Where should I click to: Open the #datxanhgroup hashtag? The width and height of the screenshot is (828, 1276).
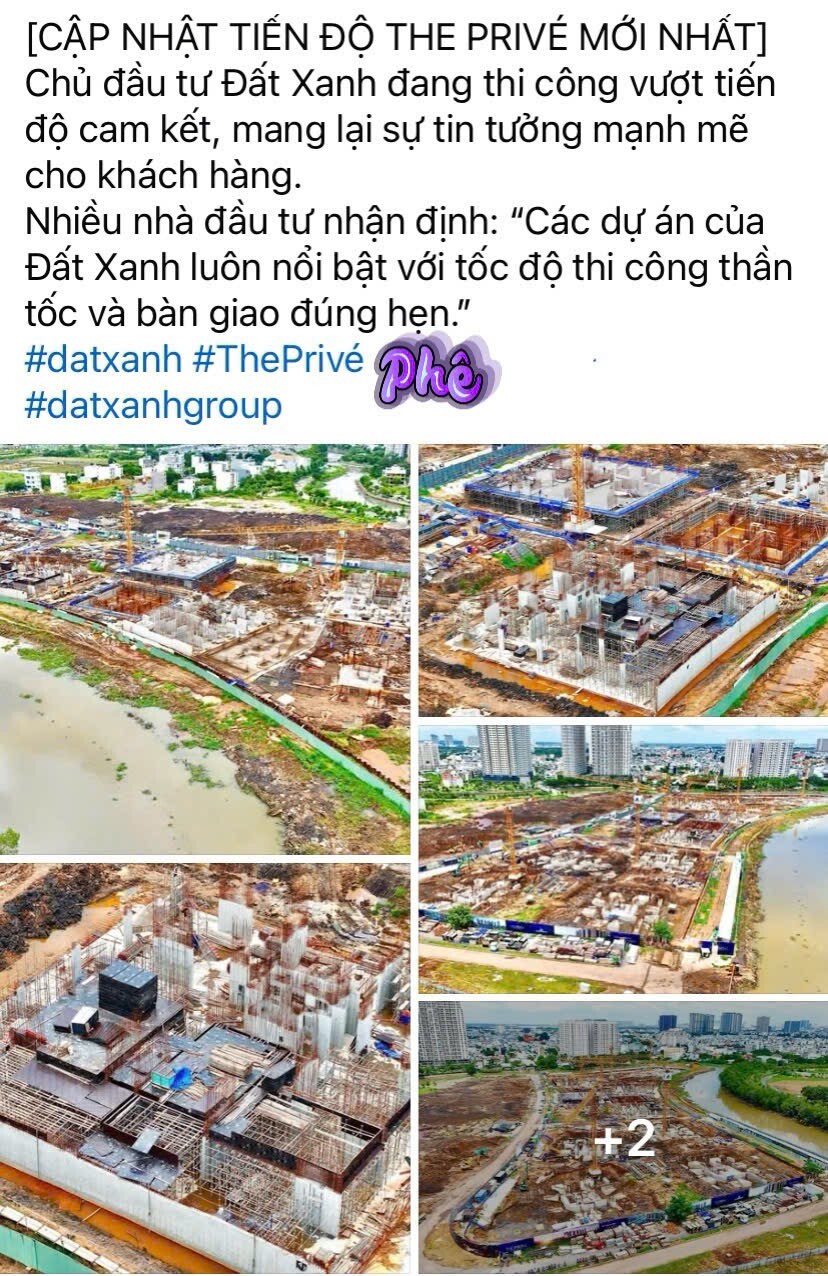153,407
